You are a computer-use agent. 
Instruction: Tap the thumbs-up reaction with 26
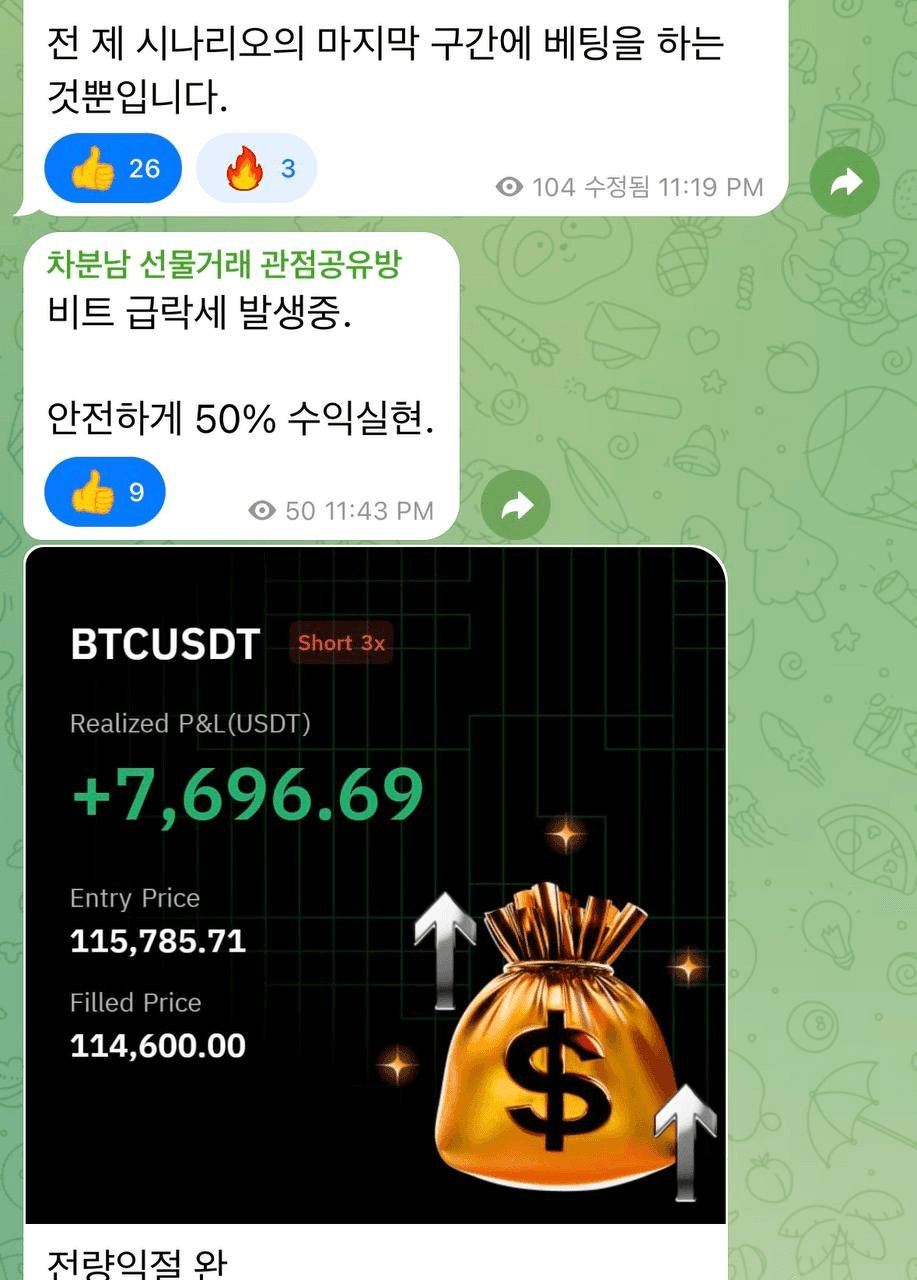[x=113, y=168]
